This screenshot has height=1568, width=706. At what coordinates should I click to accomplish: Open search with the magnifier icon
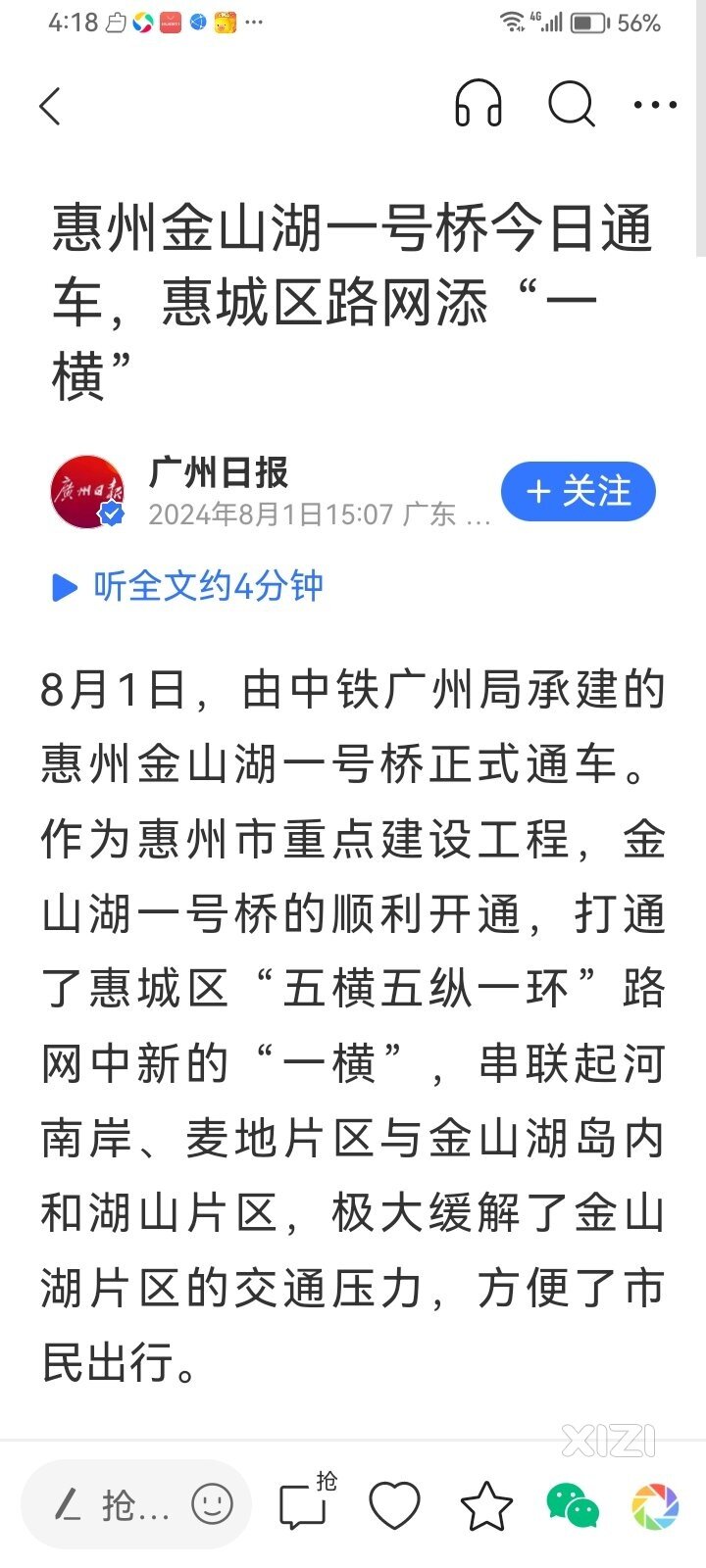571,104
